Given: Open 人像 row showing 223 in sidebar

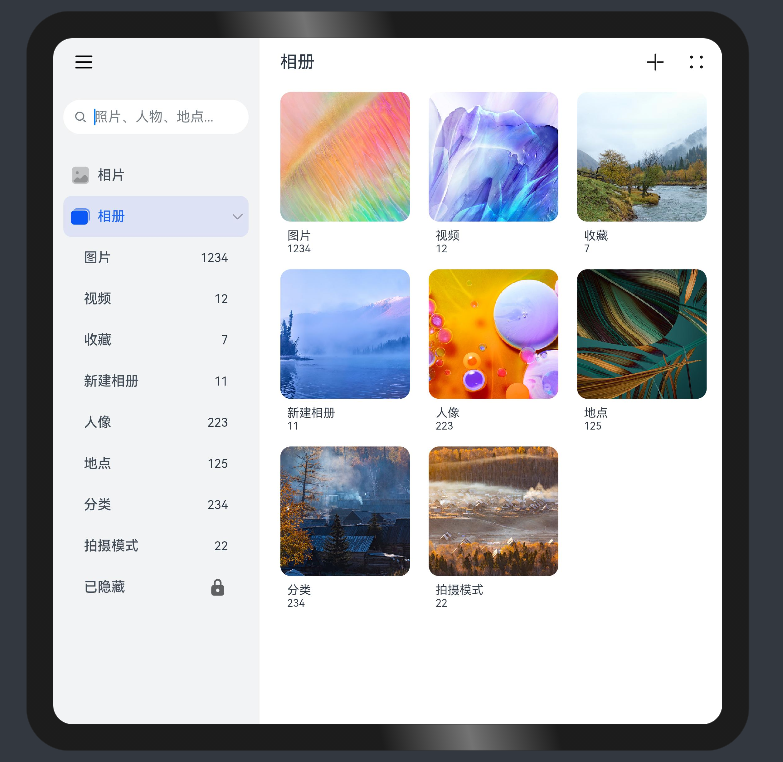Looking at the screenshot, I should pos(156,422).
